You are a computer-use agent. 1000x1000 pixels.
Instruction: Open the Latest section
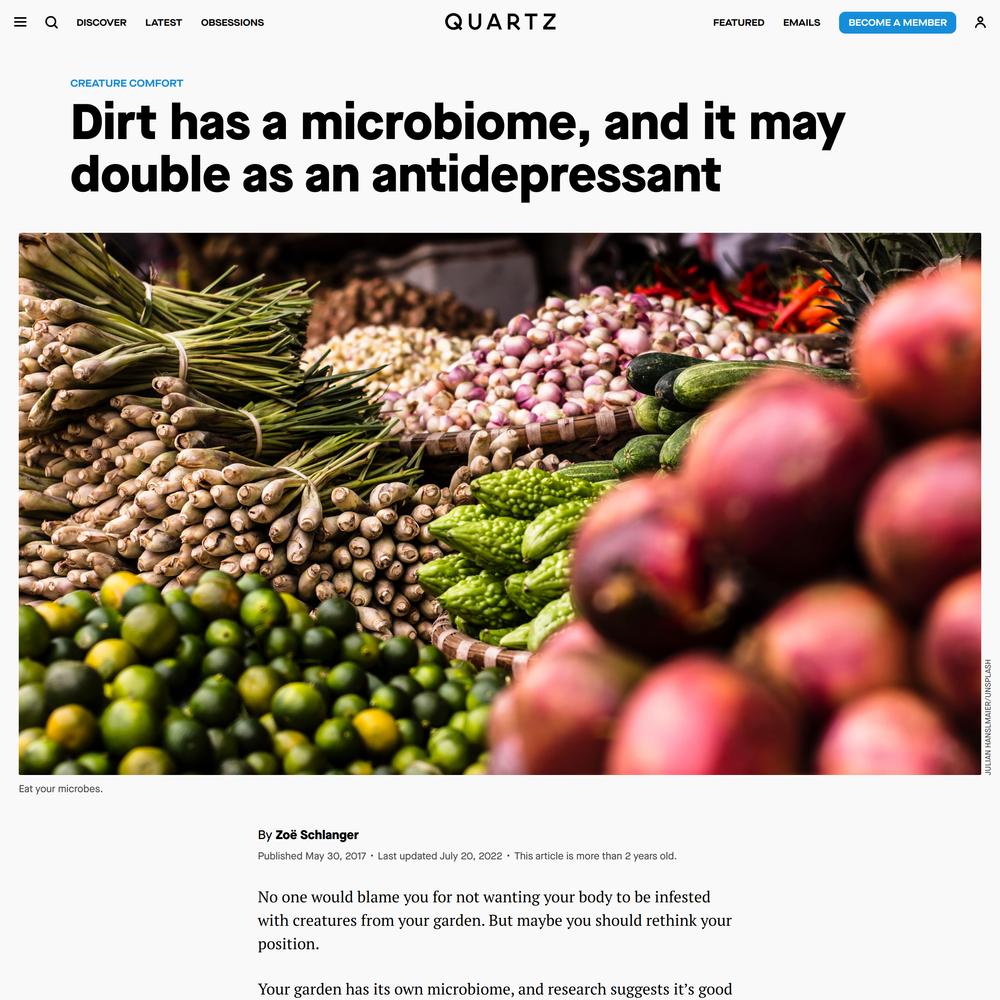[x=163, y=22]
